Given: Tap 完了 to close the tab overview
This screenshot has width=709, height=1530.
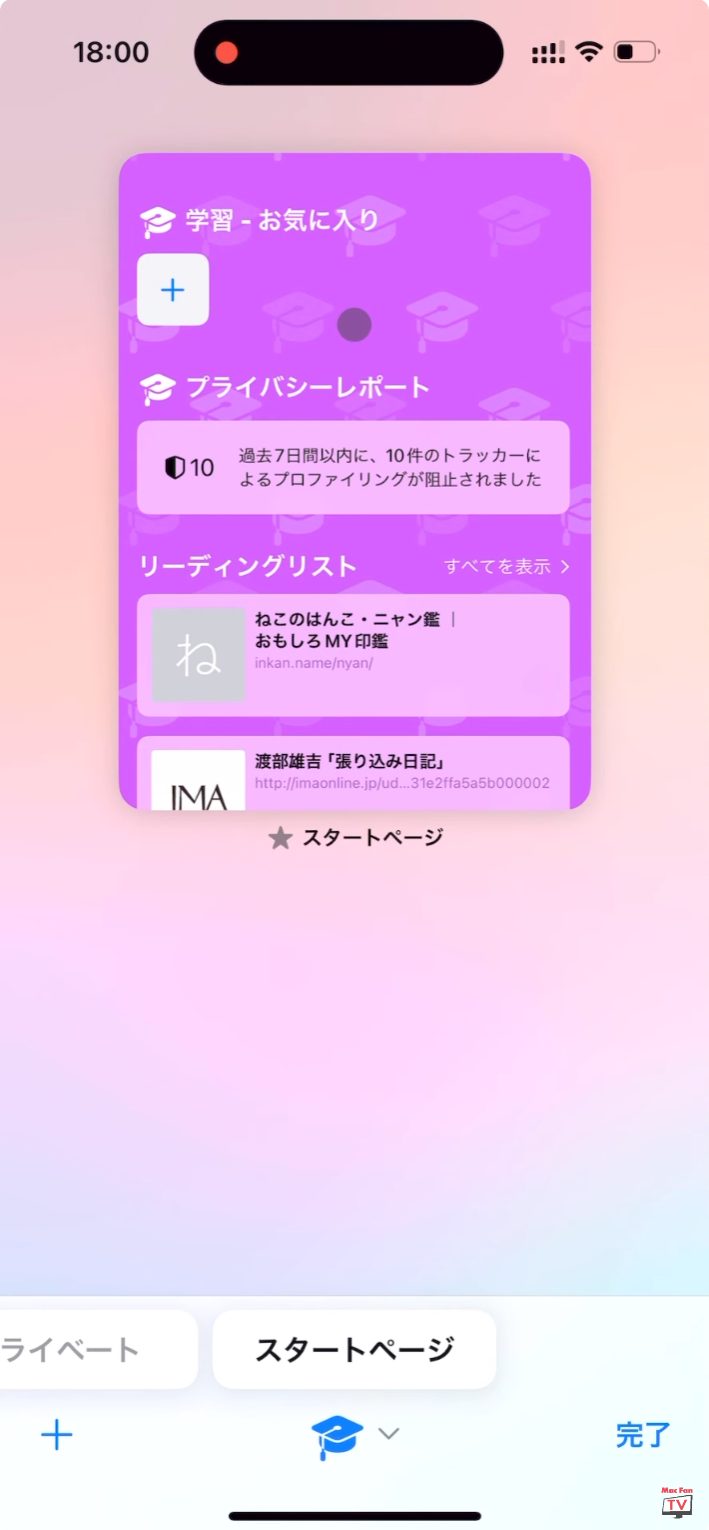Looking at the screenshot, I should pyautogui.click(x=642, y=1435).
